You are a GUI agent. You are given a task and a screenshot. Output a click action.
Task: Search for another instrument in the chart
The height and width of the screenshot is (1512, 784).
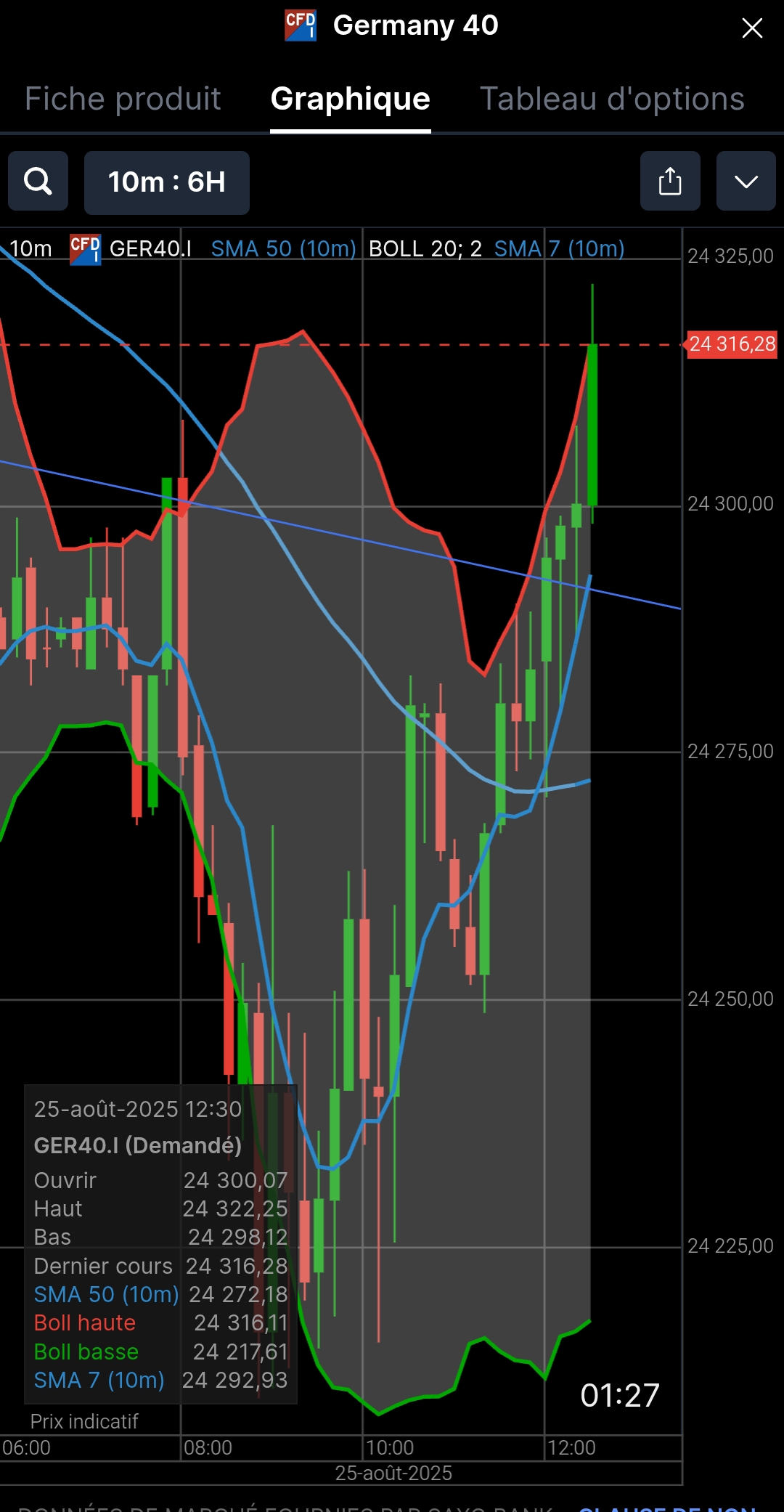coord(38,182)
